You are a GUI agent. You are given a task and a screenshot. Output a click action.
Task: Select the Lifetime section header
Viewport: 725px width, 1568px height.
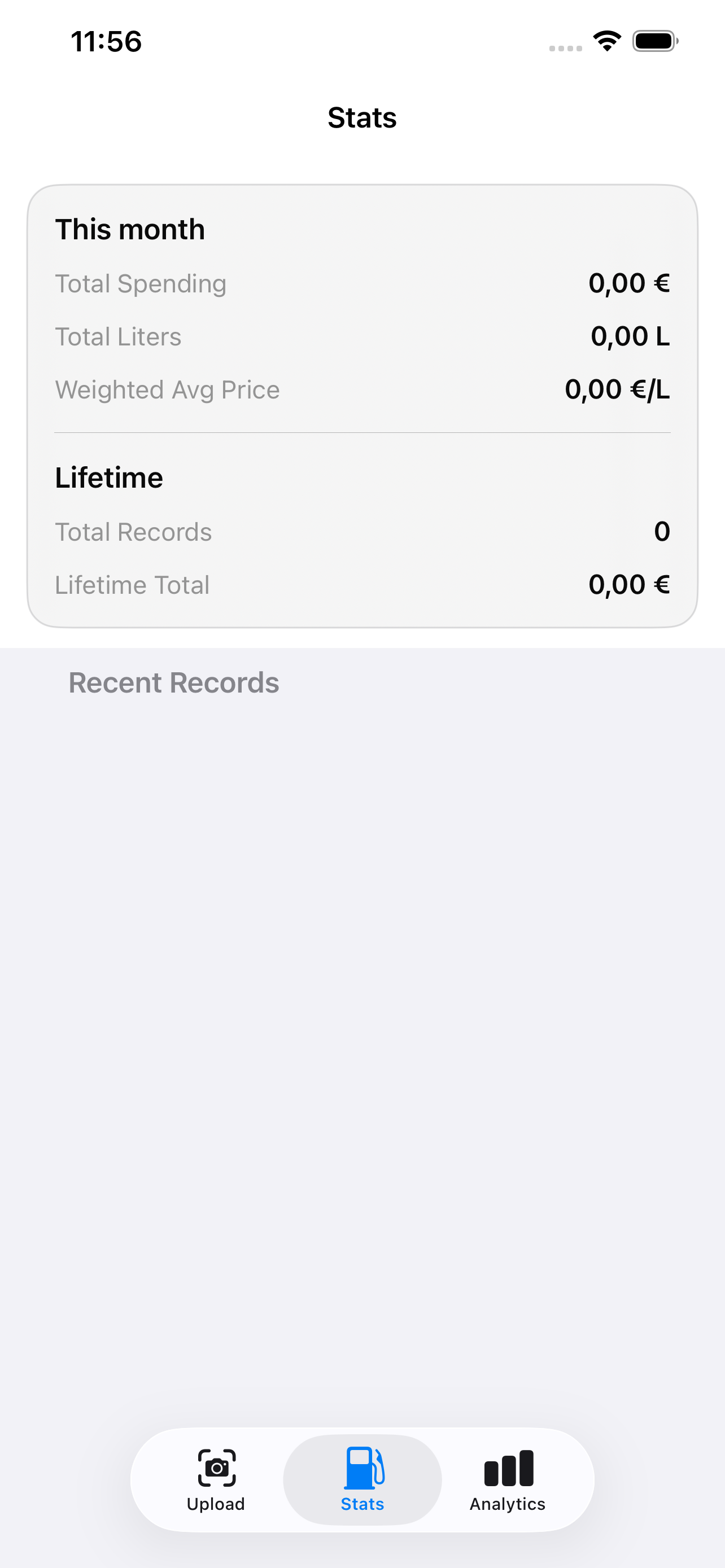point(109,477)
